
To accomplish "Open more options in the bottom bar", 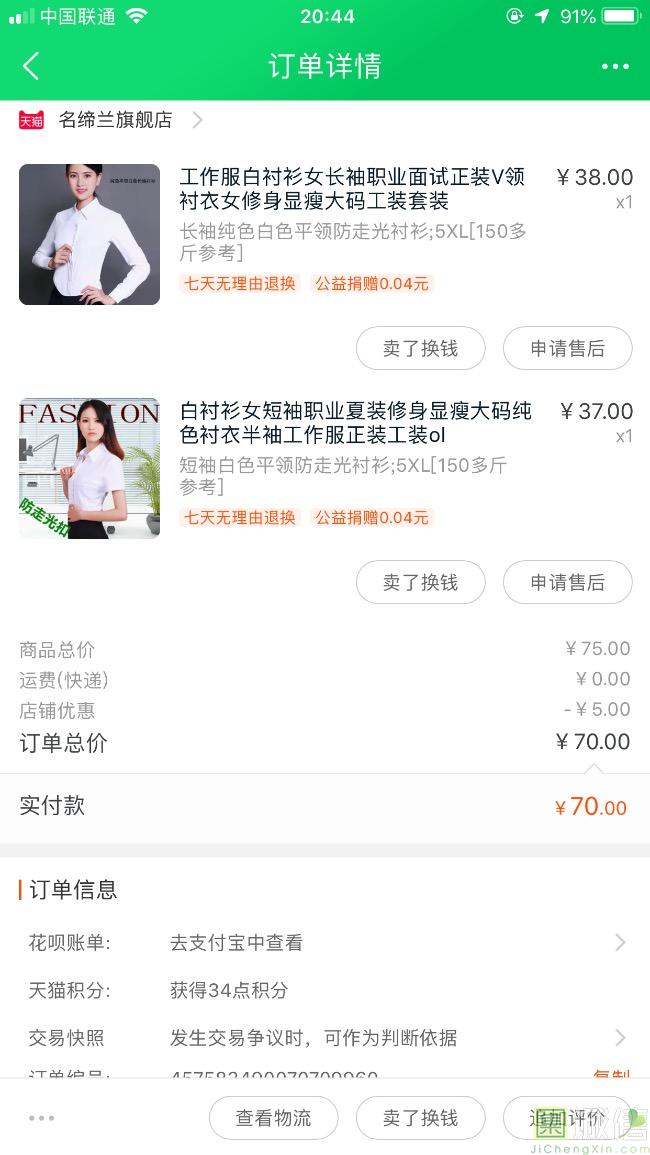I will [41, 1118].
